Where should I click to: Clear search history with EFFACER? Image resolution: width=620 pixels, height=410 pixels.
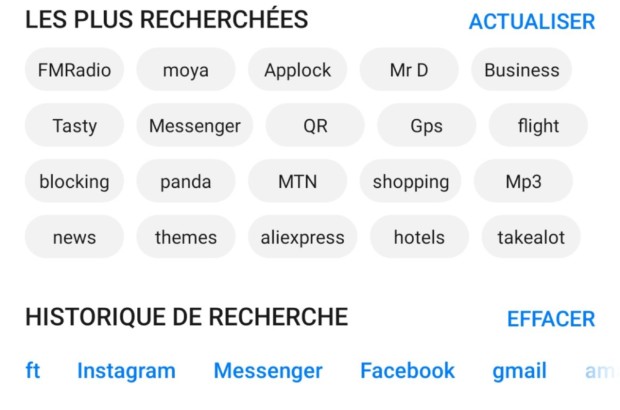(550, 319)
